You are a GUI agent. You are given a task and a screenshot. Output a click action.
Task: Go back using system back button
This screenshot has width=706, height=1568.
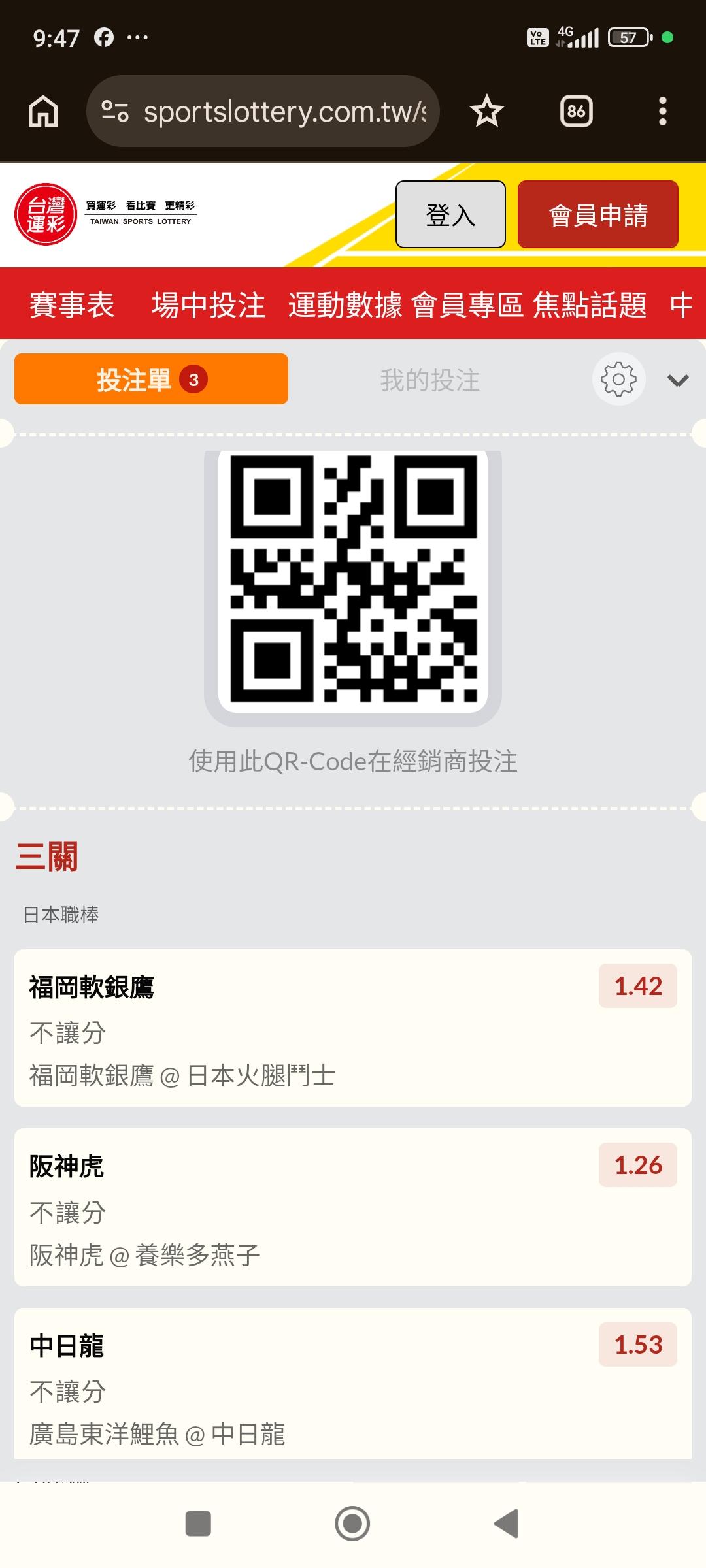pos(507,1524)
